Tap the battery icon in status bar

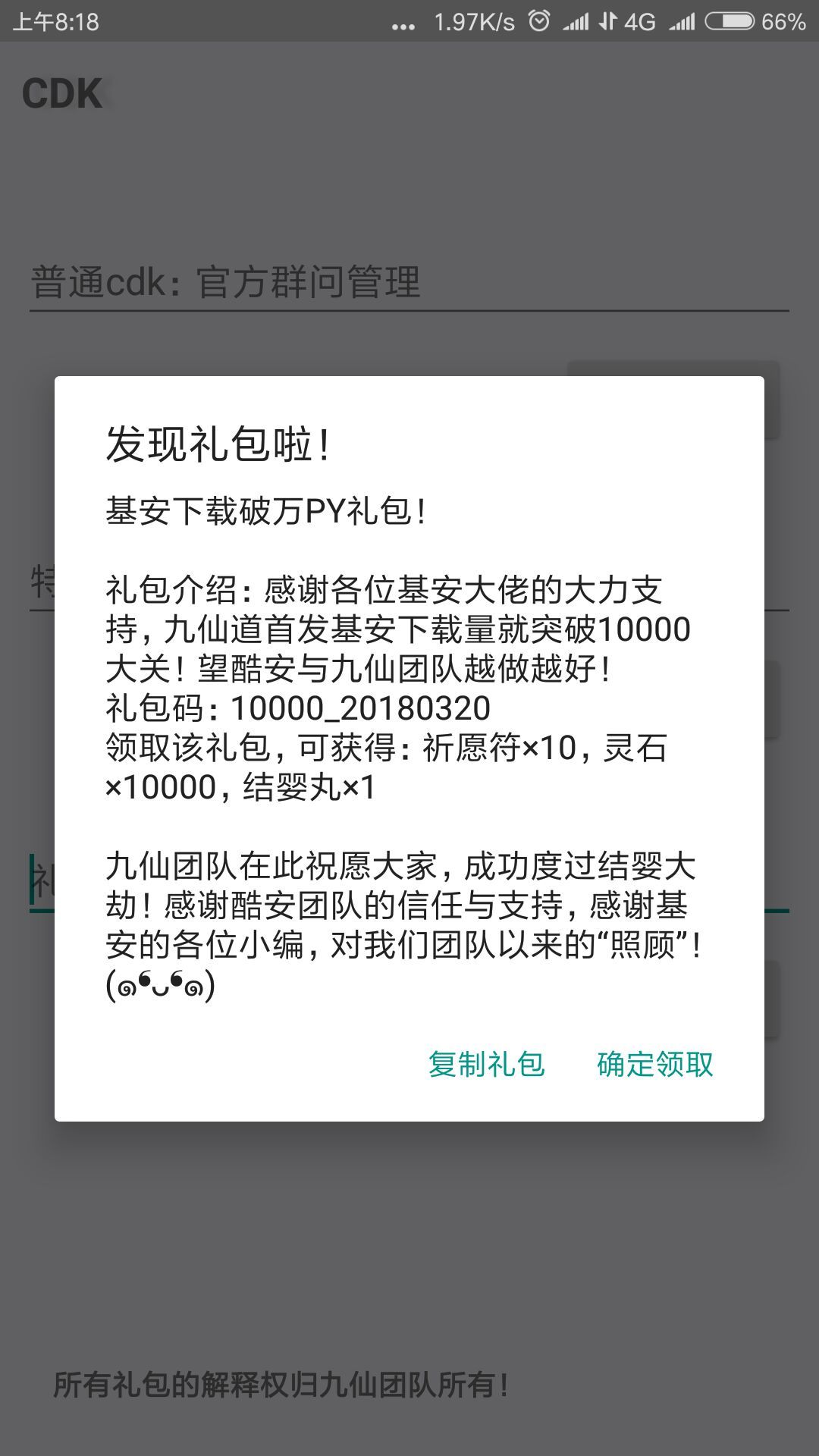pyautogui.click(x=730, y=20)
